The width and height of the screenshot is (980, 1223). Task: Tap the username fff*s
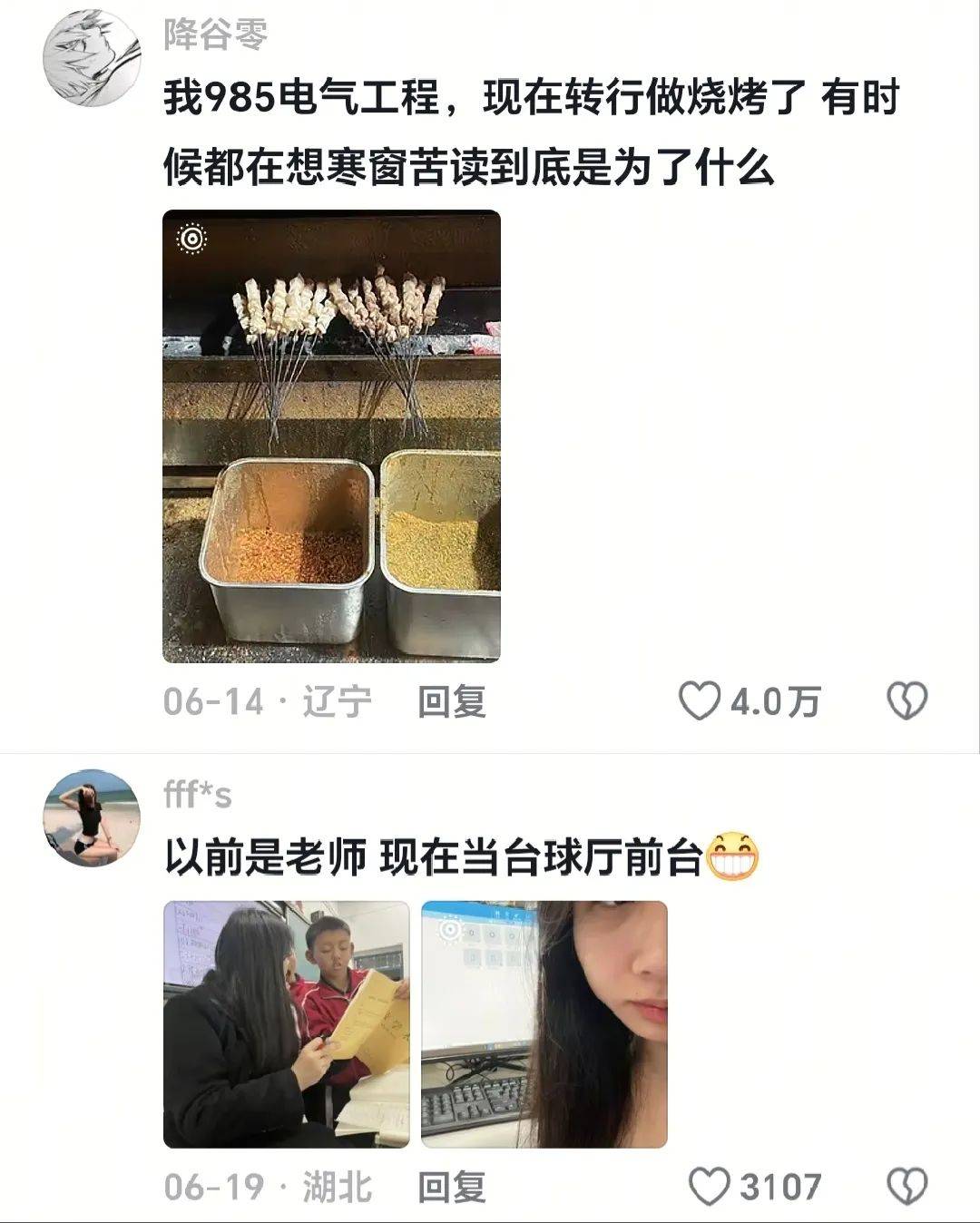(198, 795)
